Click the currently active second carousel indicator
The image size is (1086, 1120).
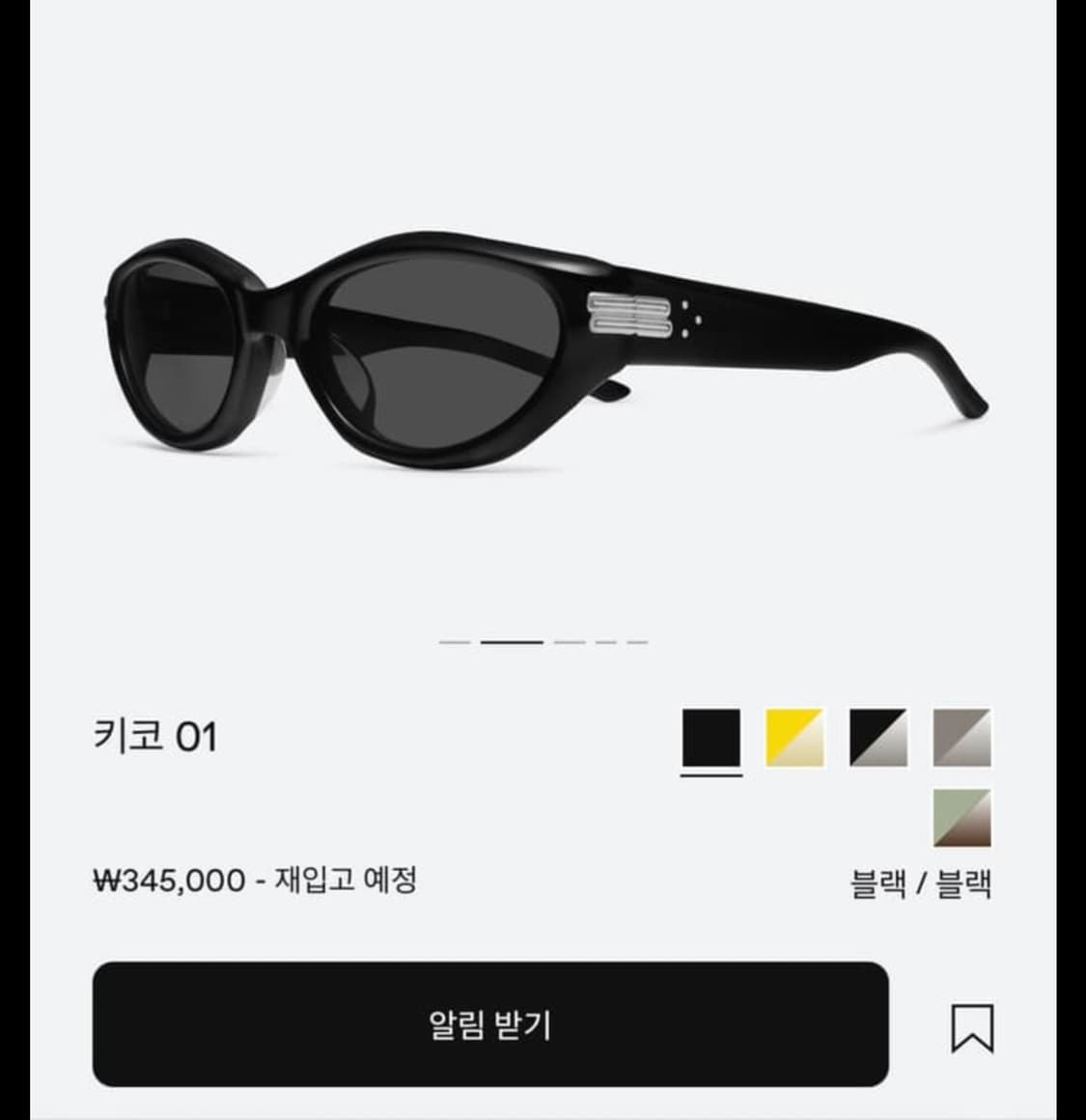pyautogui.click(x=512, y=640)
